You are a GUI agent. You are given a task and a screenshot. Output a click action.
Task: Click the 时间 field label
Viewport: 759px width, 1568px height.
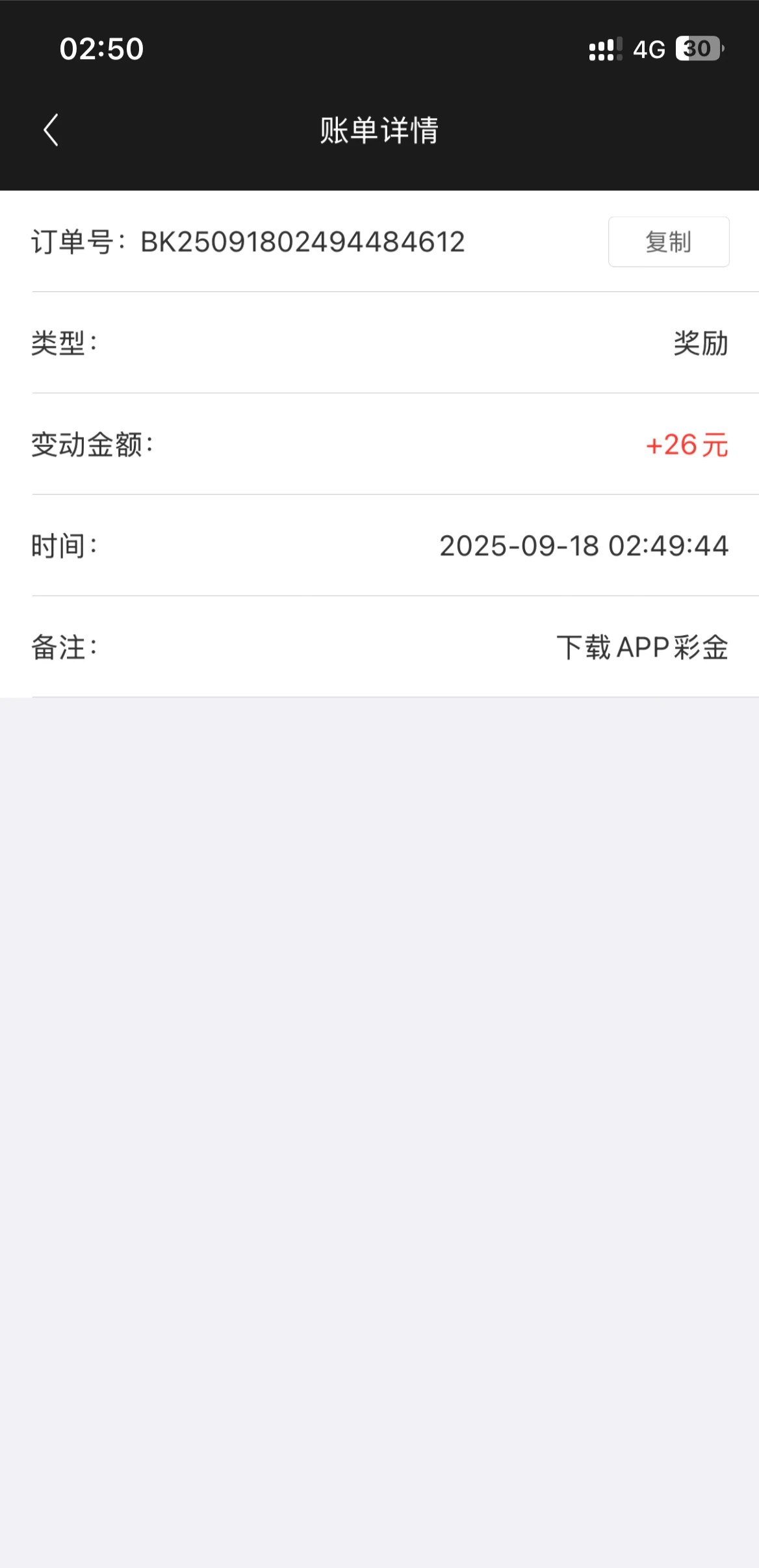64,546
